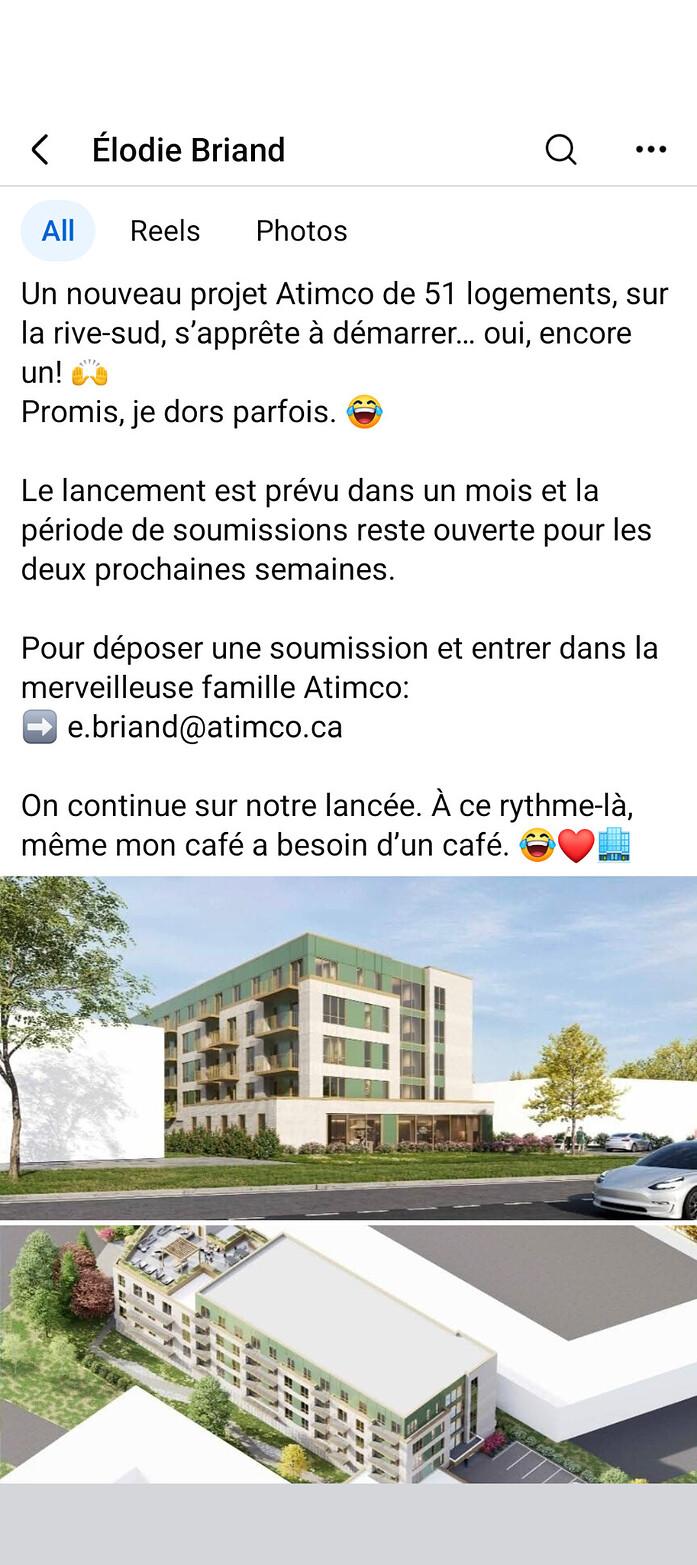
Task: Search within Élodie Briand's profile
Action: [561, 150]
